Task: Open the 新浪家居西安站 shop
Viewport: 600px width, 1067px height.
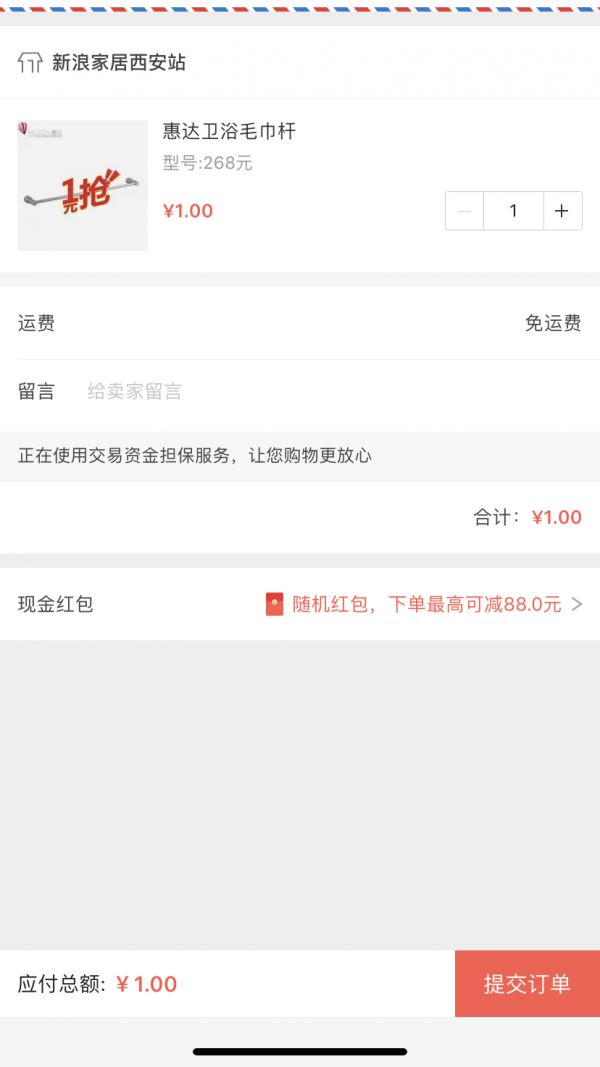Action: tap(118, 62)
